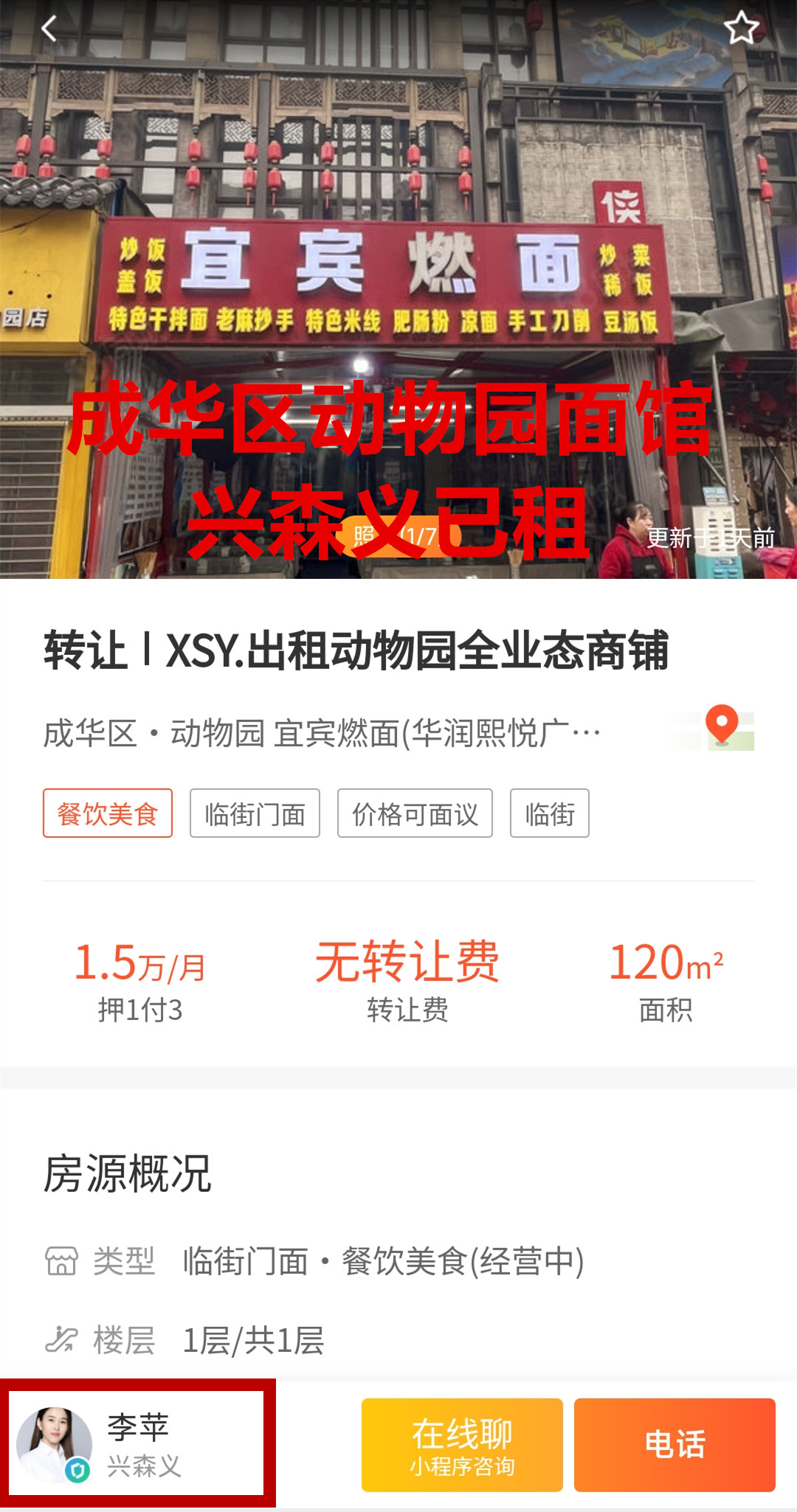Open agent 李苹's profile

coord(137,1443)
